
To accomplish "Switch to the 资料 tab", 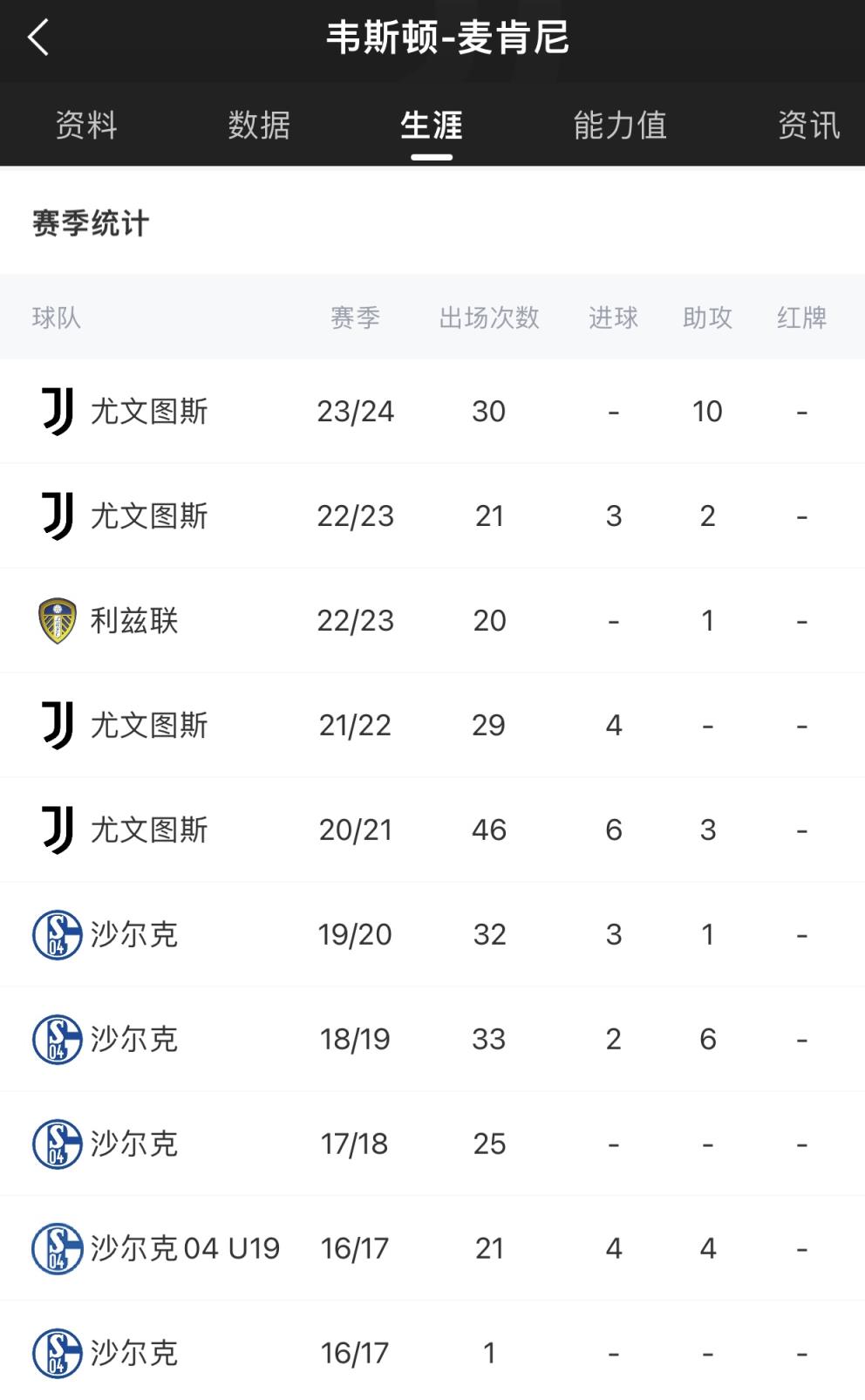I will 86,126.
